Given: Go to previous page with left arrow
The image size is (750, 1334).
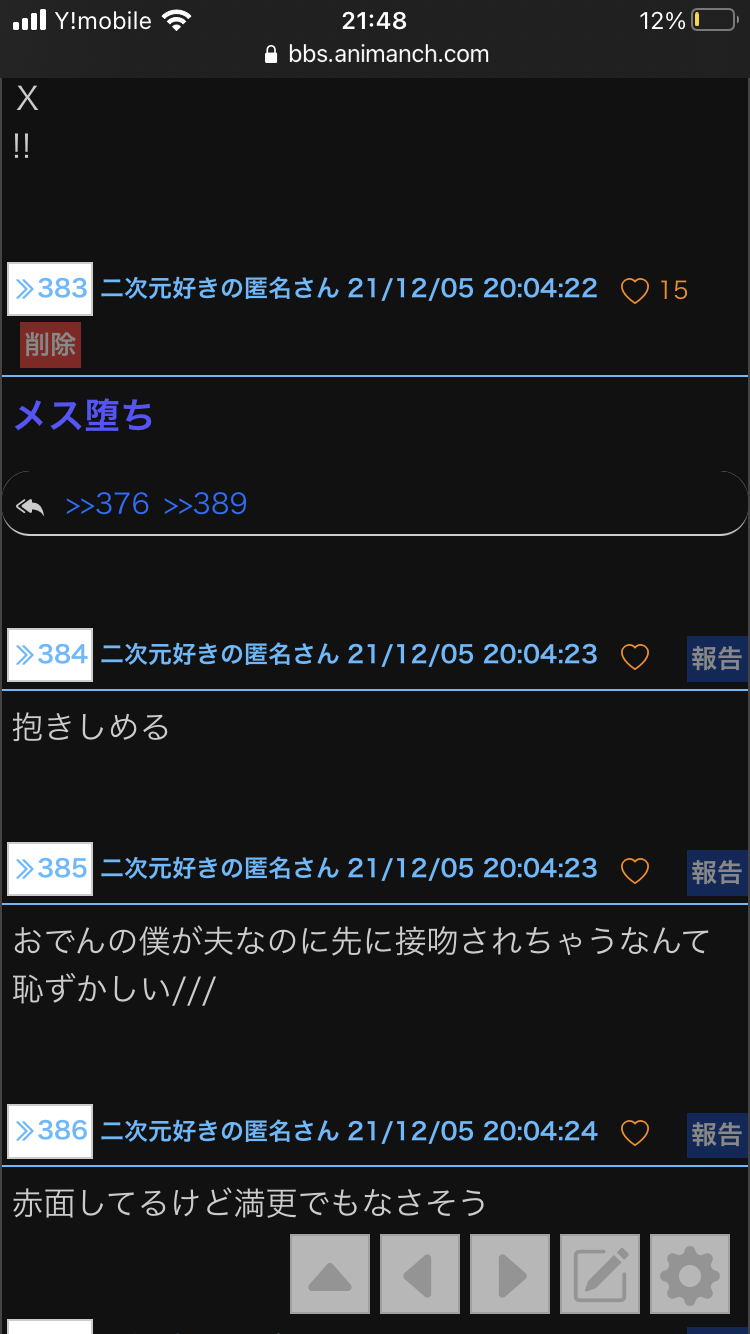Looking at the screenshot, I should (x=420, y=1274).
